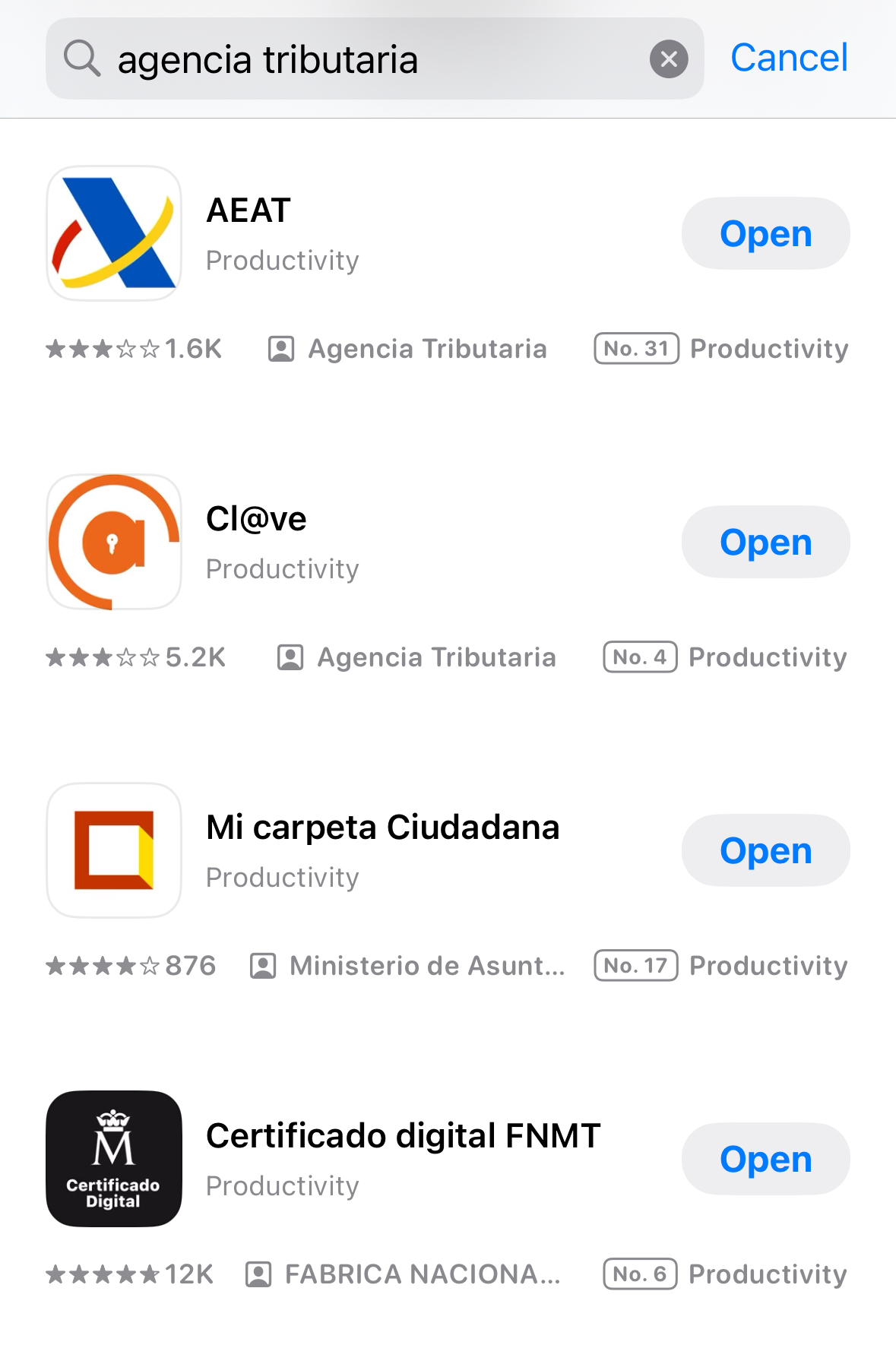Image resolution: width=896 pixels, height=1345 pixels.
Task: Open the Cl@ve app
Action: pos(765,542)
